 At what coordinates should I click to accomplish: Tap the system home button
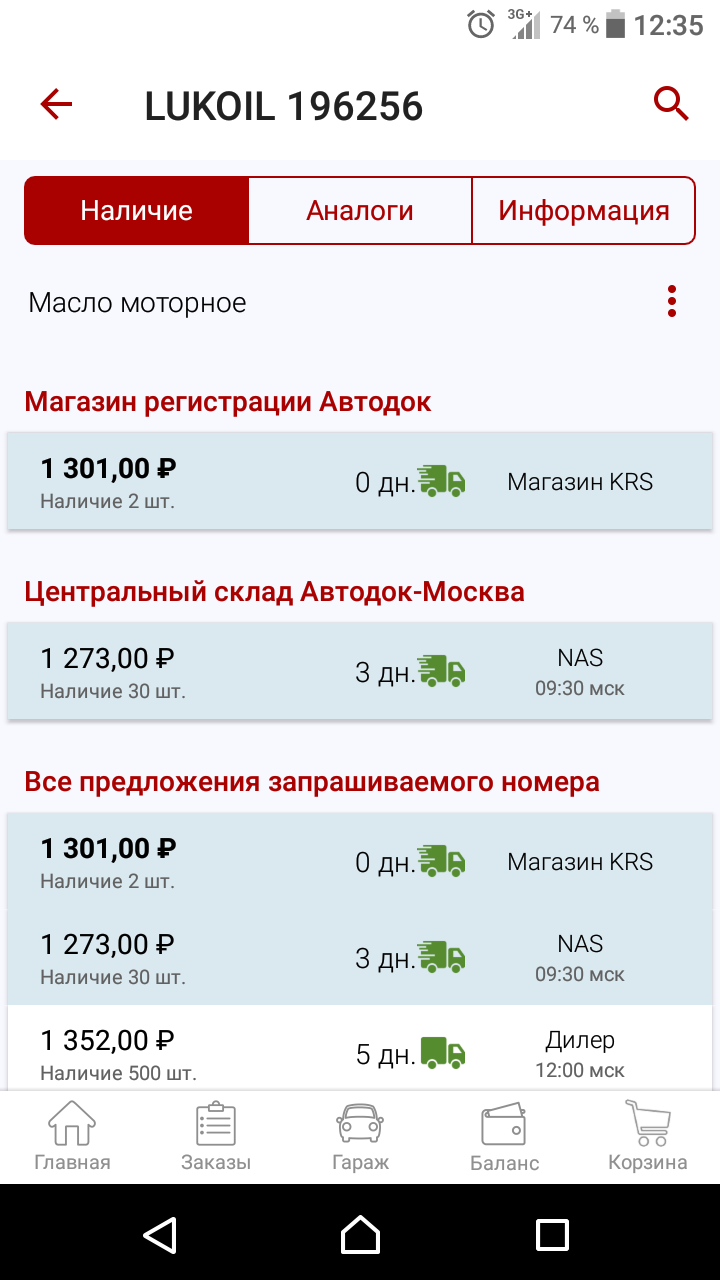click(360, 1234)
